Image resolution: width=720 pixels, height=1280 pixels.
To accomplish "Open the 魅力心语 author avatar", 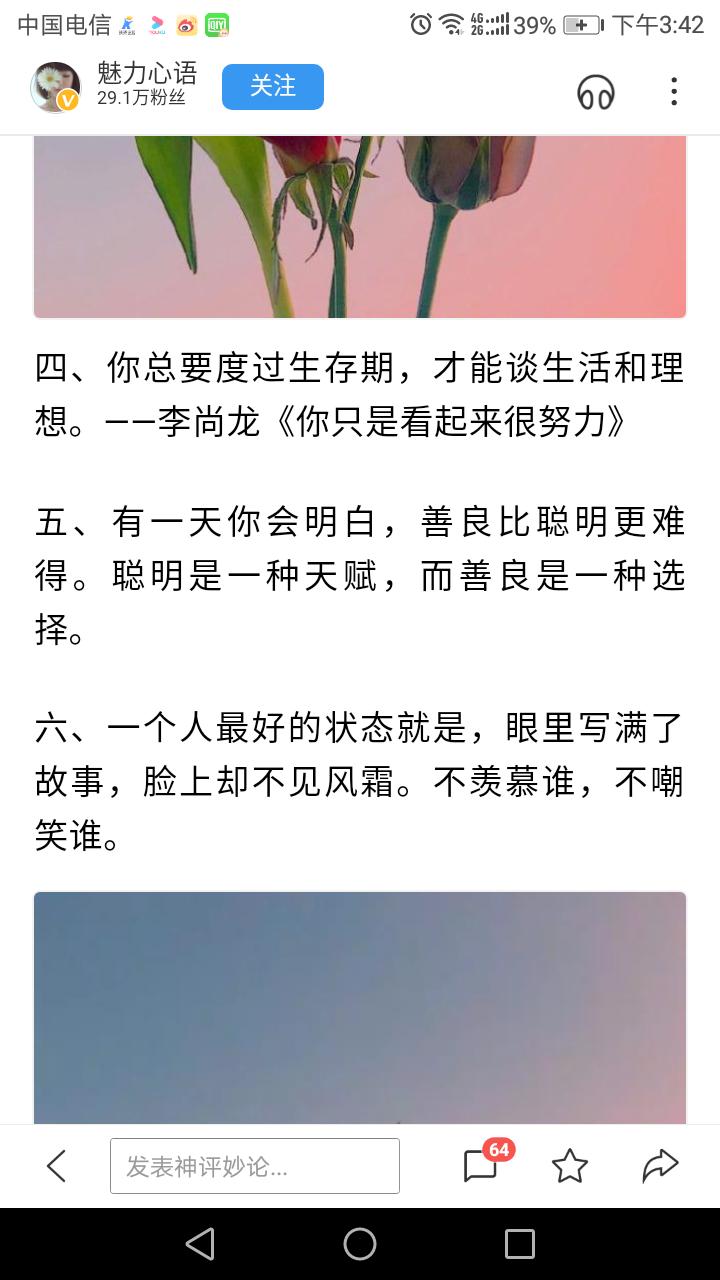I will click(x=55, y=87).
